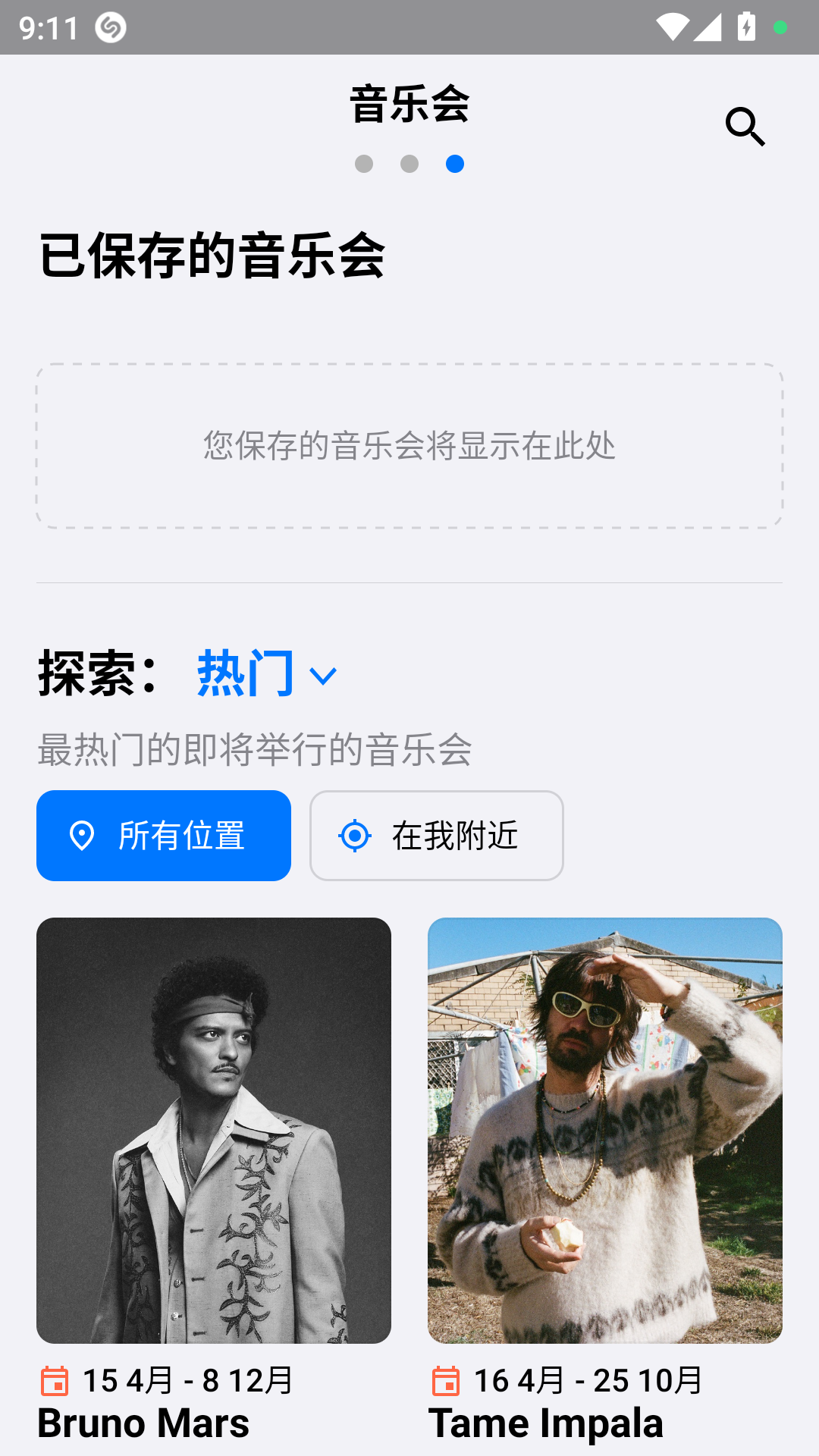Filter concerts by 在我附近
Screen dimensions: 819x1456
(437, 836)
